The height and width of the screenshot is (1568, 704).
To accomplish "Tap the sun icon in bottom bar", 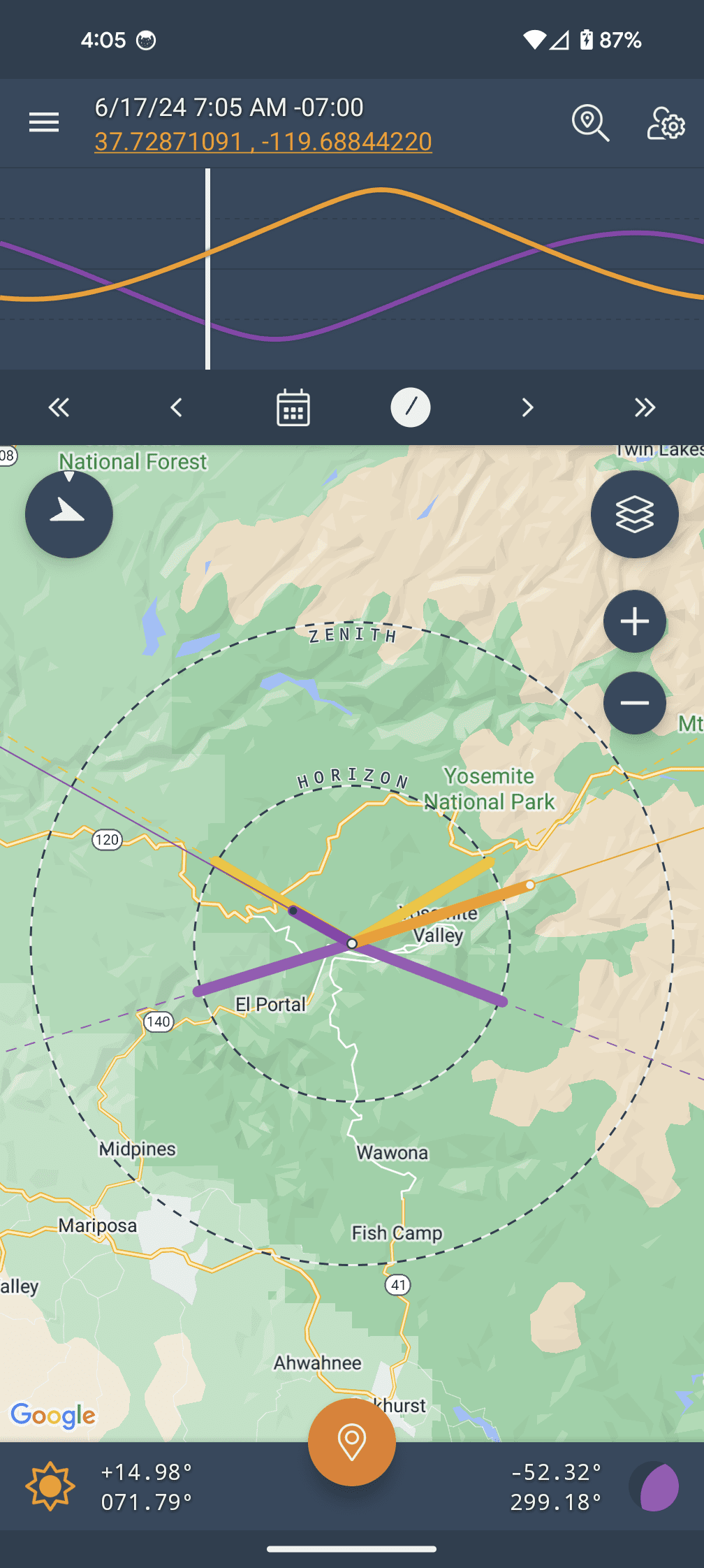I will [x=50, y=1486].
